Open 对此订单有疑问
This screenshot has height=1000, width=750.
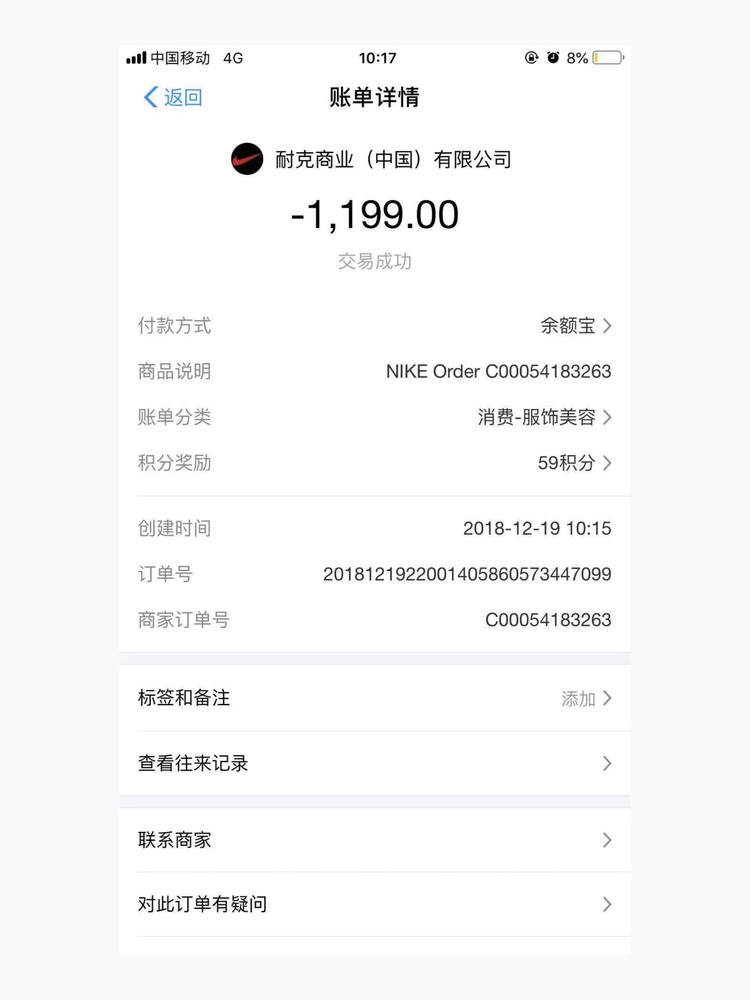(374, 904)
